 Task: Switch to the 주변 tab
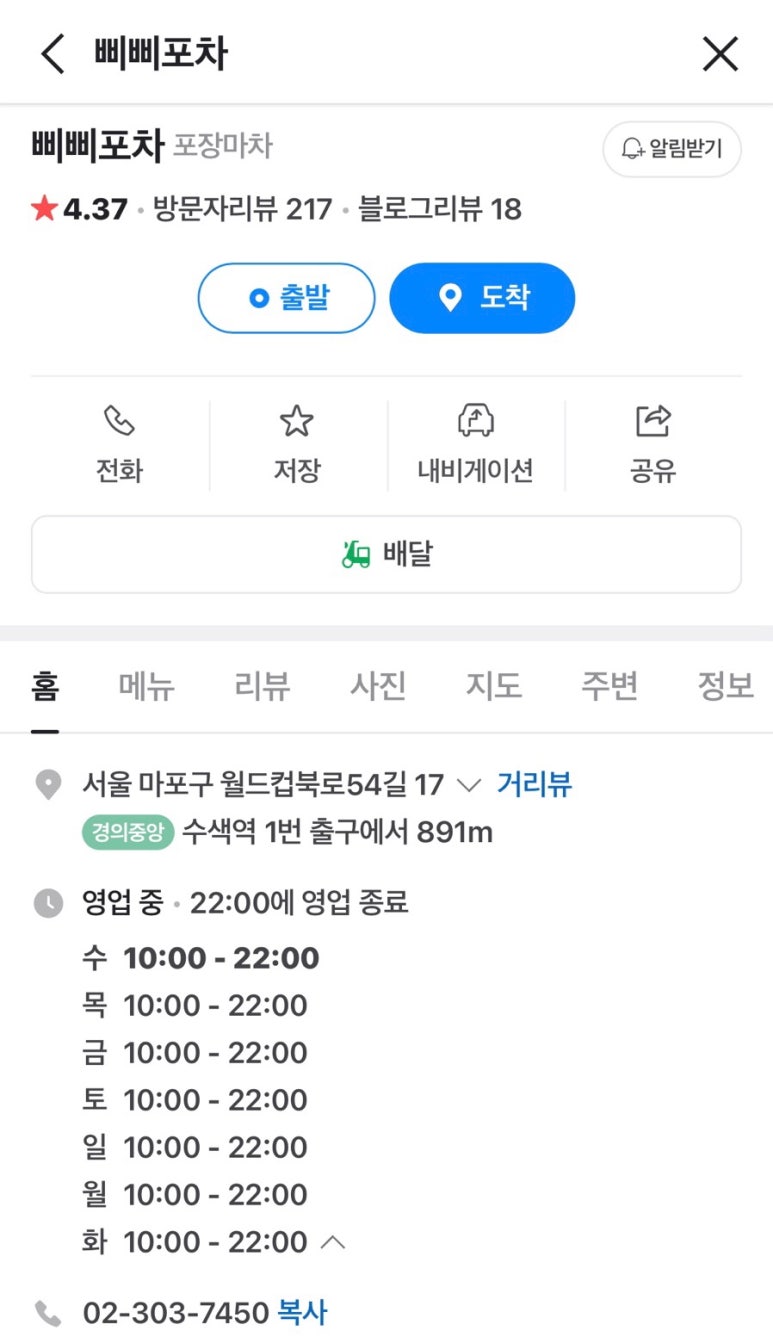(609, 686)
